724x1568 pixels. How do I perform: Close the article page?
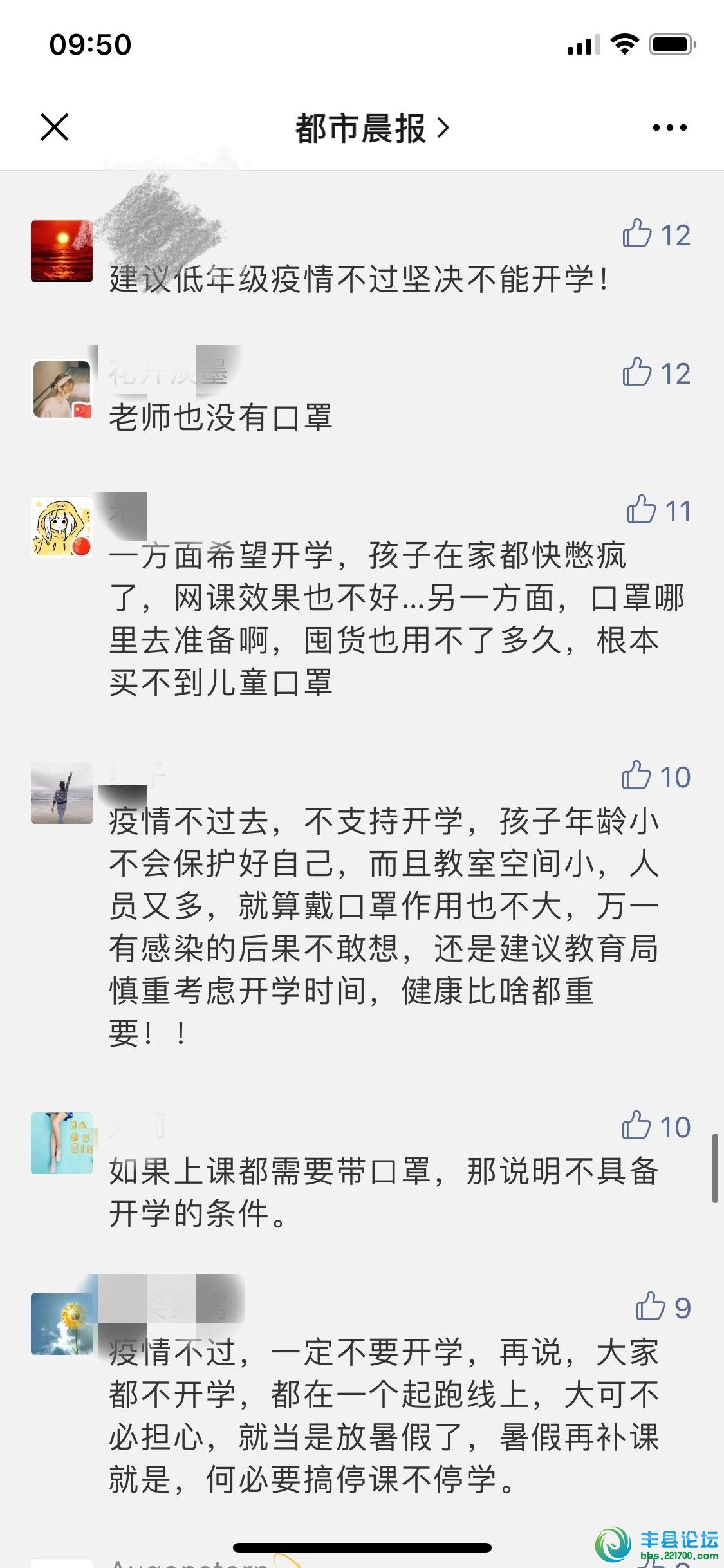click(55, 127)
